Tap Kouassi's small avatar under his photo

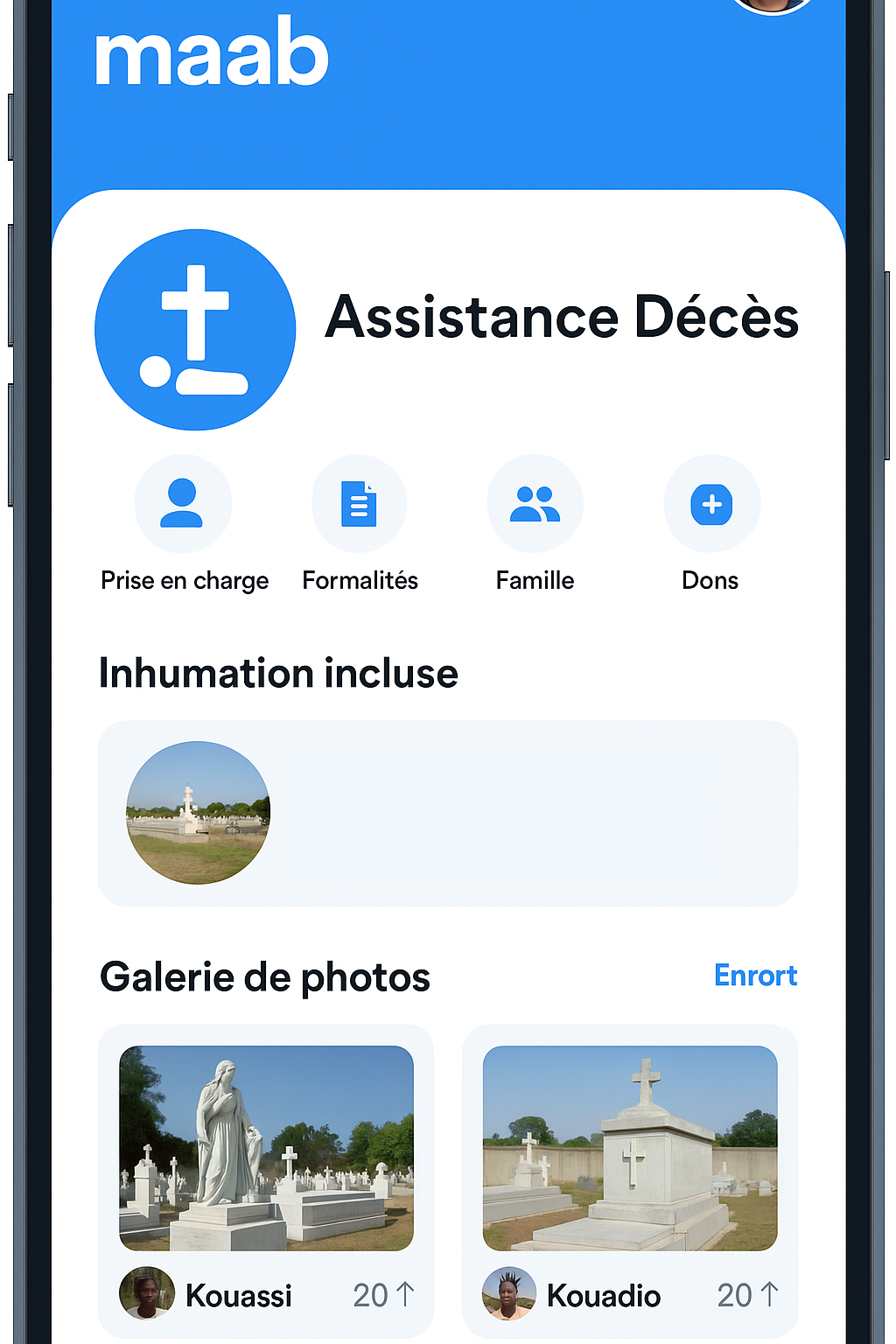tap(145, 1294)
